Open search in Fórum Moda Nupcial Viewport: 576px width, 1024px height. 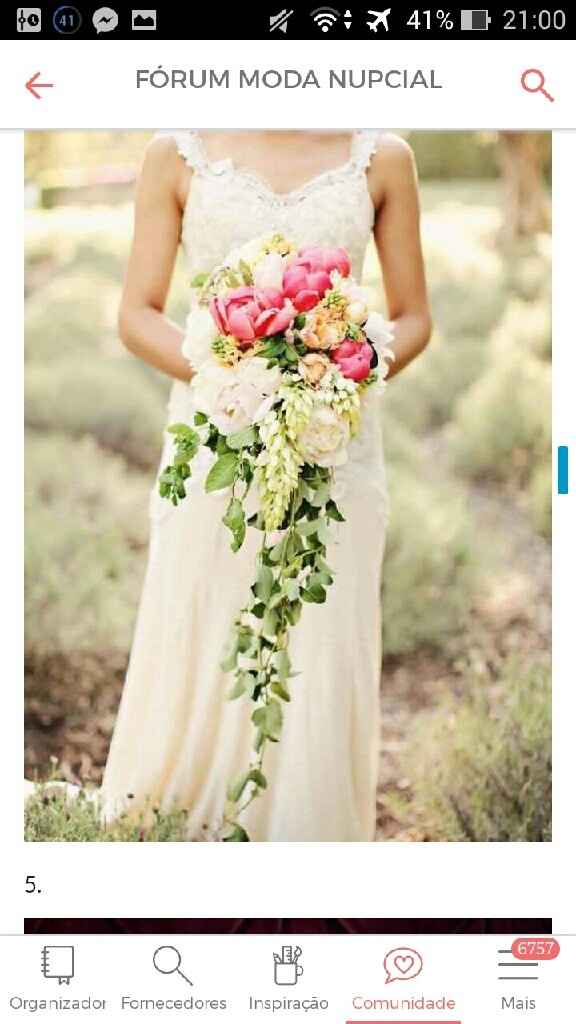[537, 86]
